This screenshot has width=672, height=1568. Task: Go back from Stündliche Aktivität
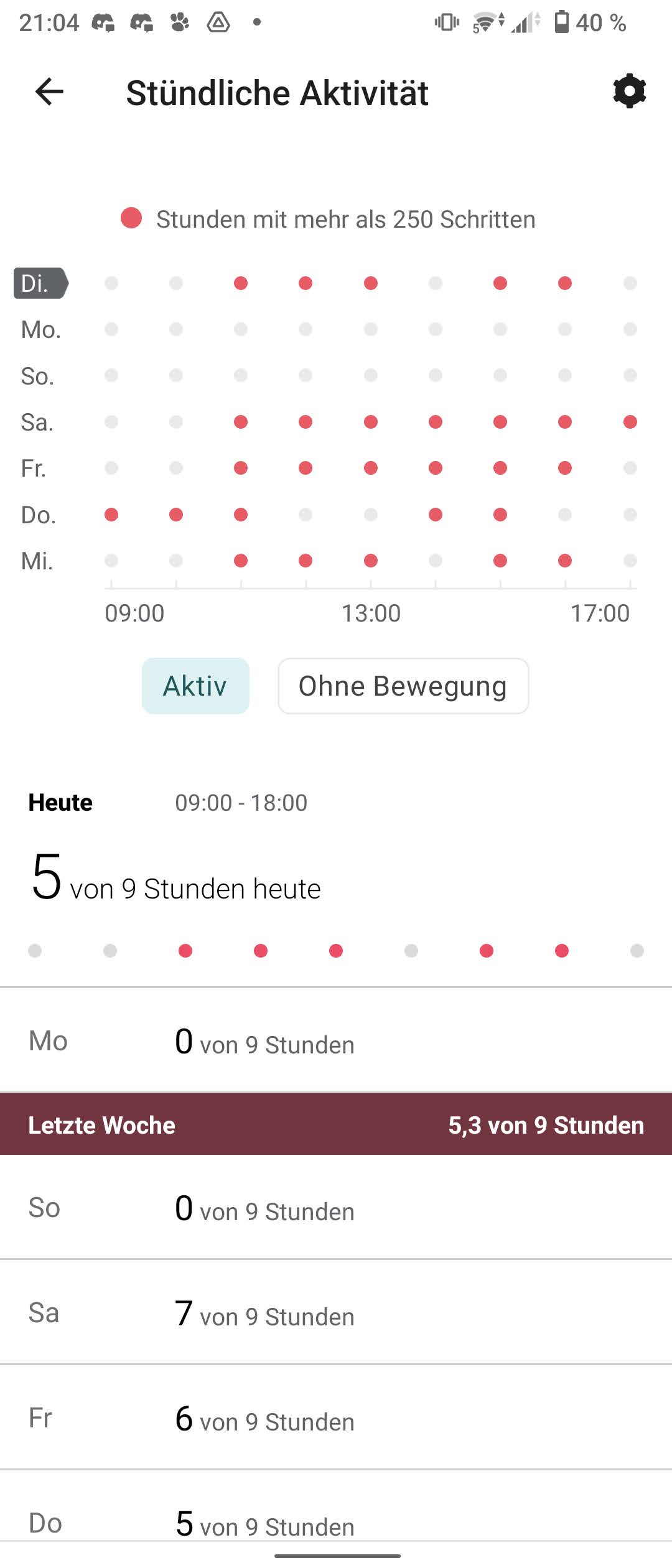coord(50,92)
